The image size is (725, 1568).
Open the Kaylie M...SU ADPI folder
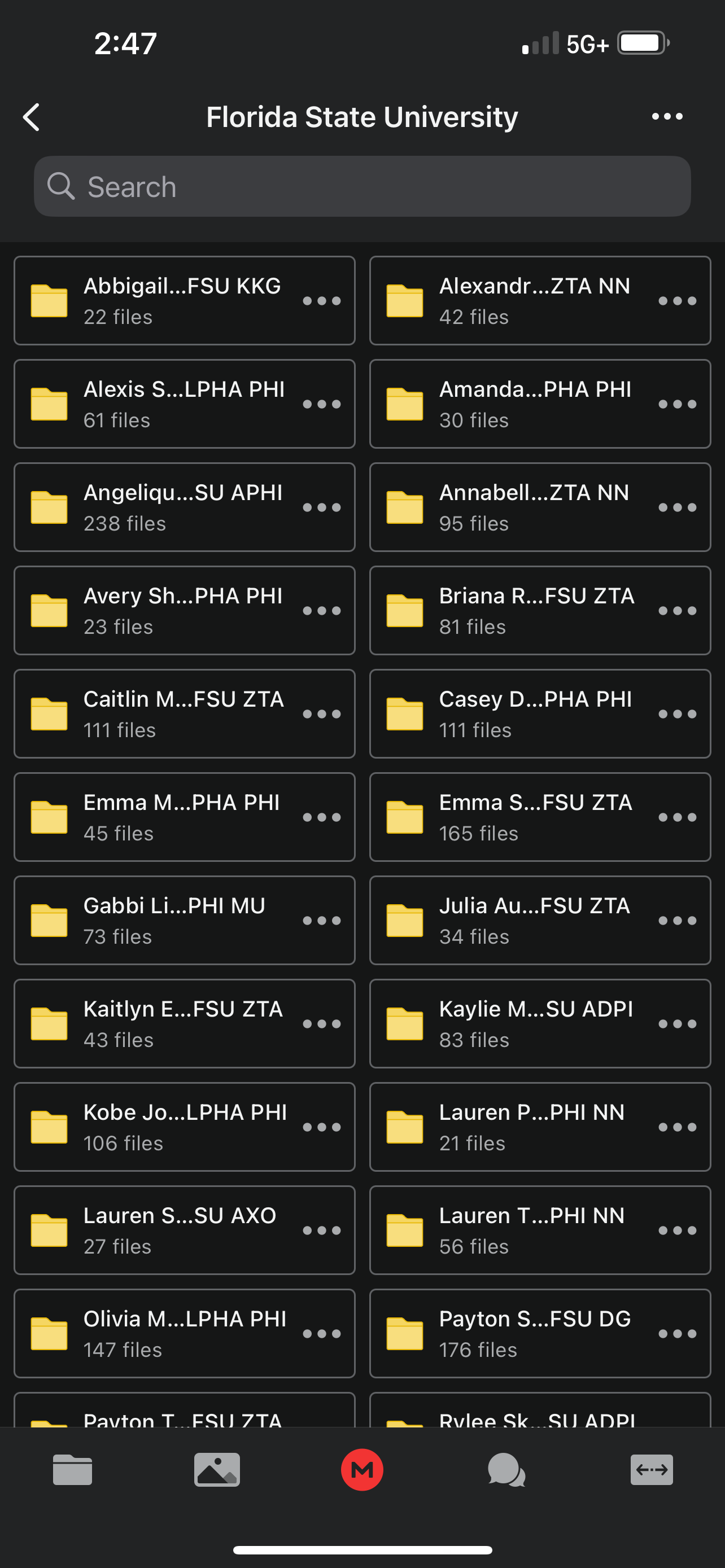(x=540, y=1024)
